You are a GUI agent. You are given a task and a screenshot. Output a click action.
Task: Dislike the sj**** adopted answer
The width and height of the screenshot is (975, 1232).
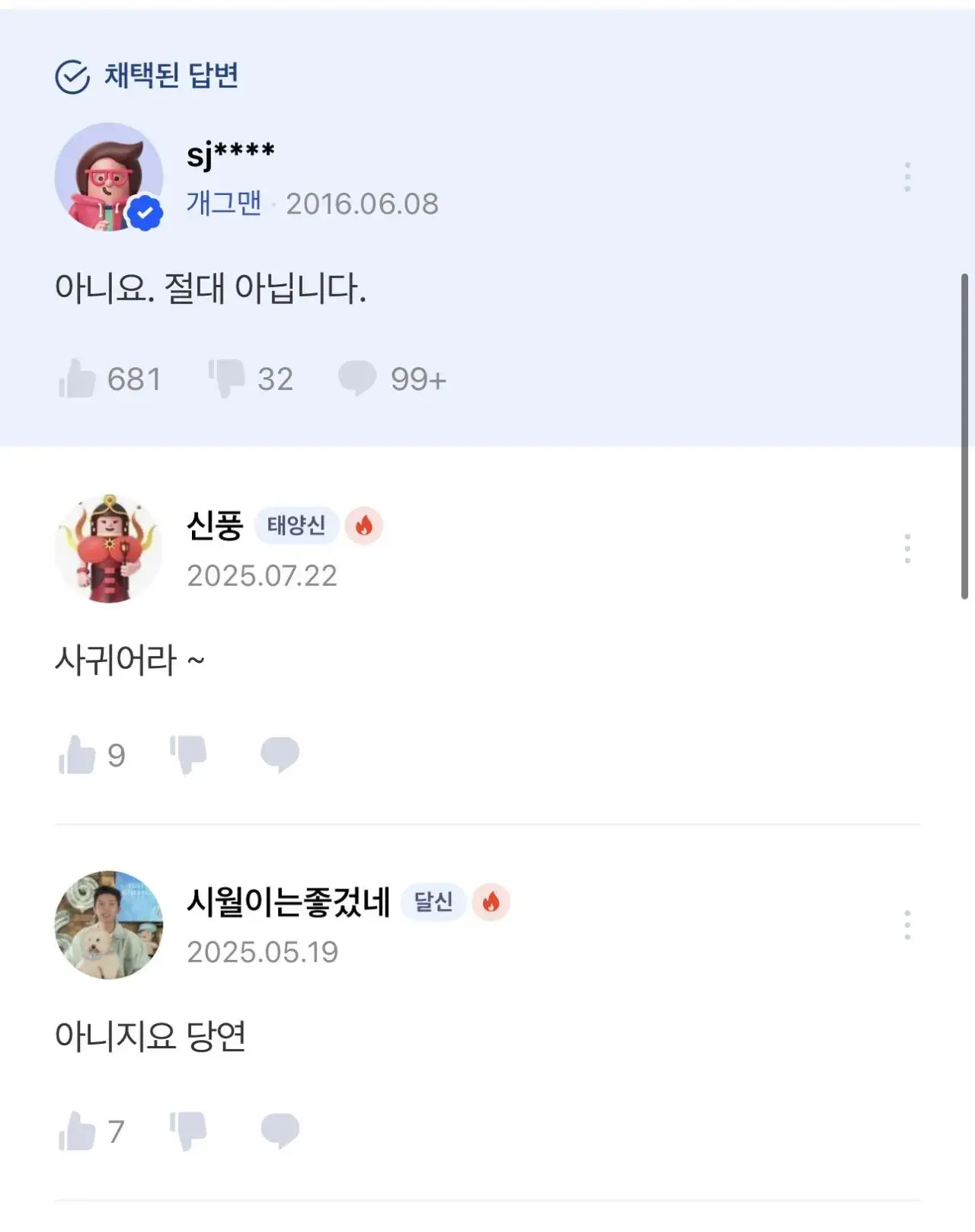pos(227,379)
